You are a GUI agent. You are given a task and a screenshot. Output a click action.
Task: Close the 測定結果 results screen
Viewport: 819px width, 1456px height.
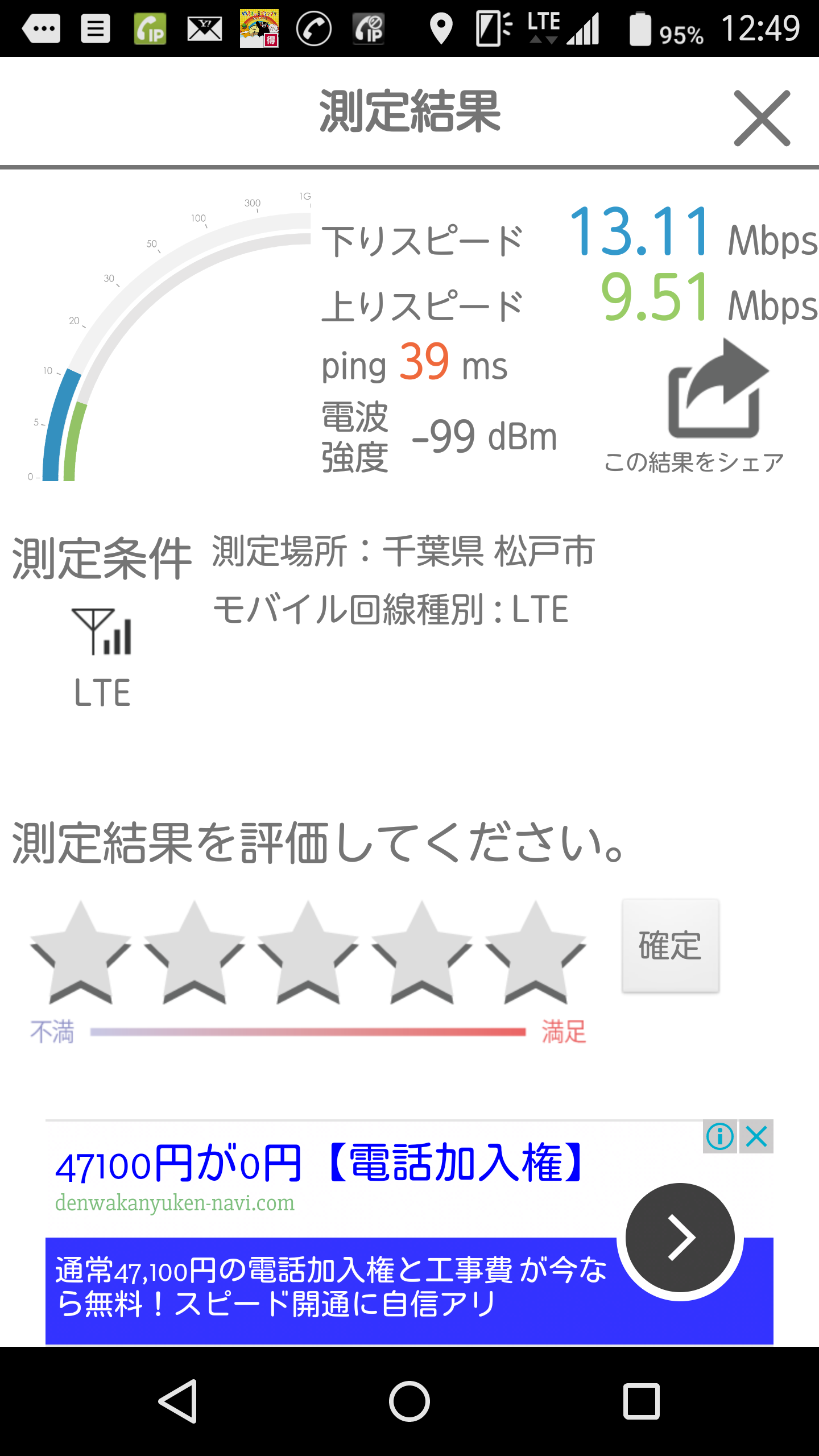click(x=762, y=118)
